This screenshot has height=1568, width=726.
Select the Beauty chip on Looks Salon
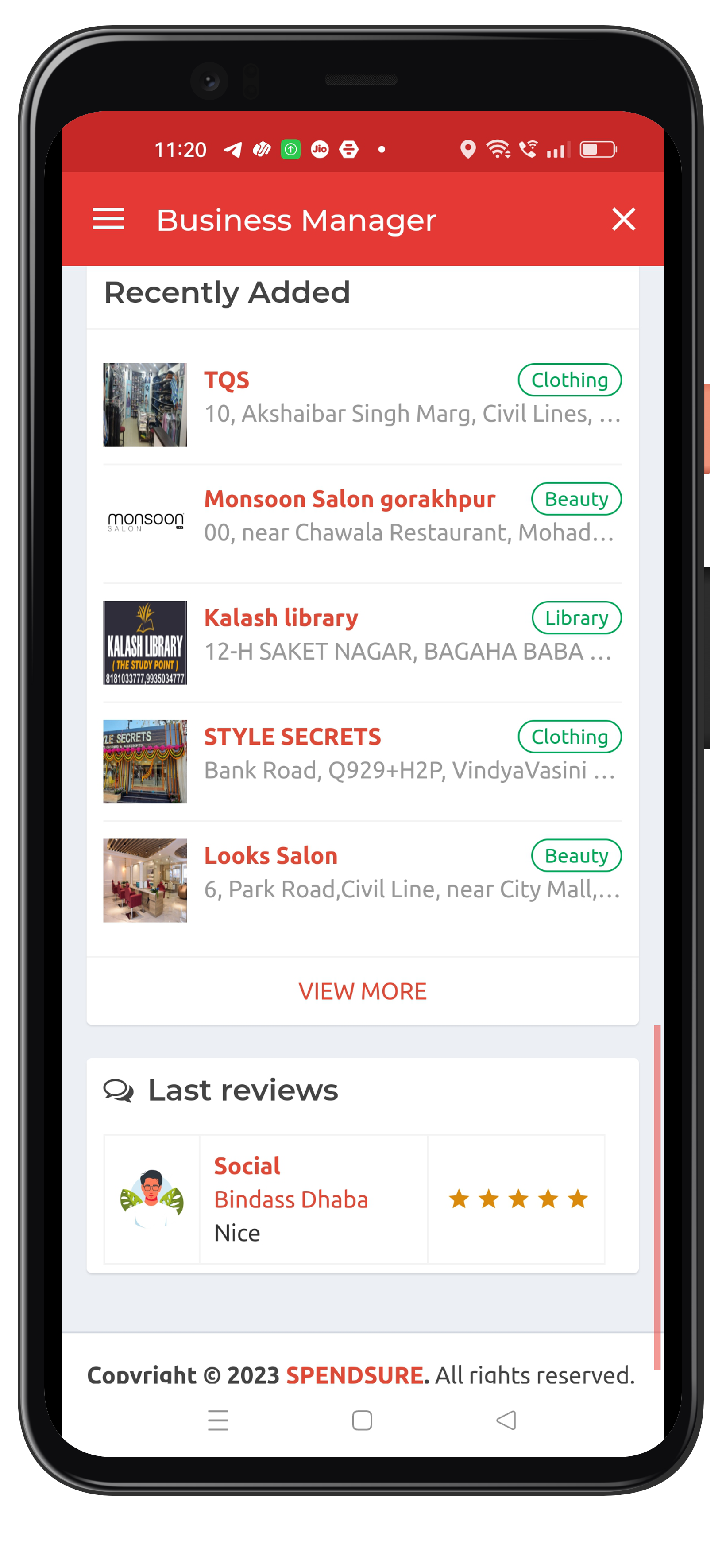[x=575, y=856]
